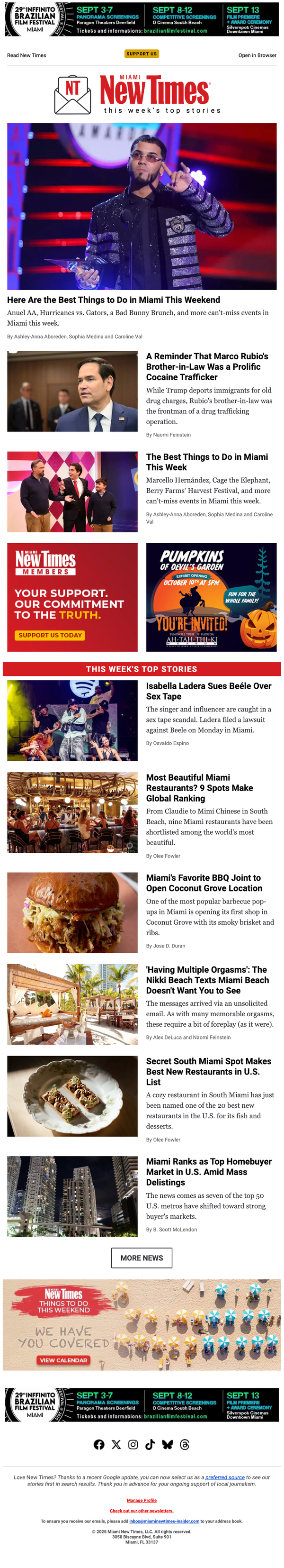
Task: Read the Isabella Ladera Sues Beéle story
Action: pyautogui.click(x=209, y=690)
